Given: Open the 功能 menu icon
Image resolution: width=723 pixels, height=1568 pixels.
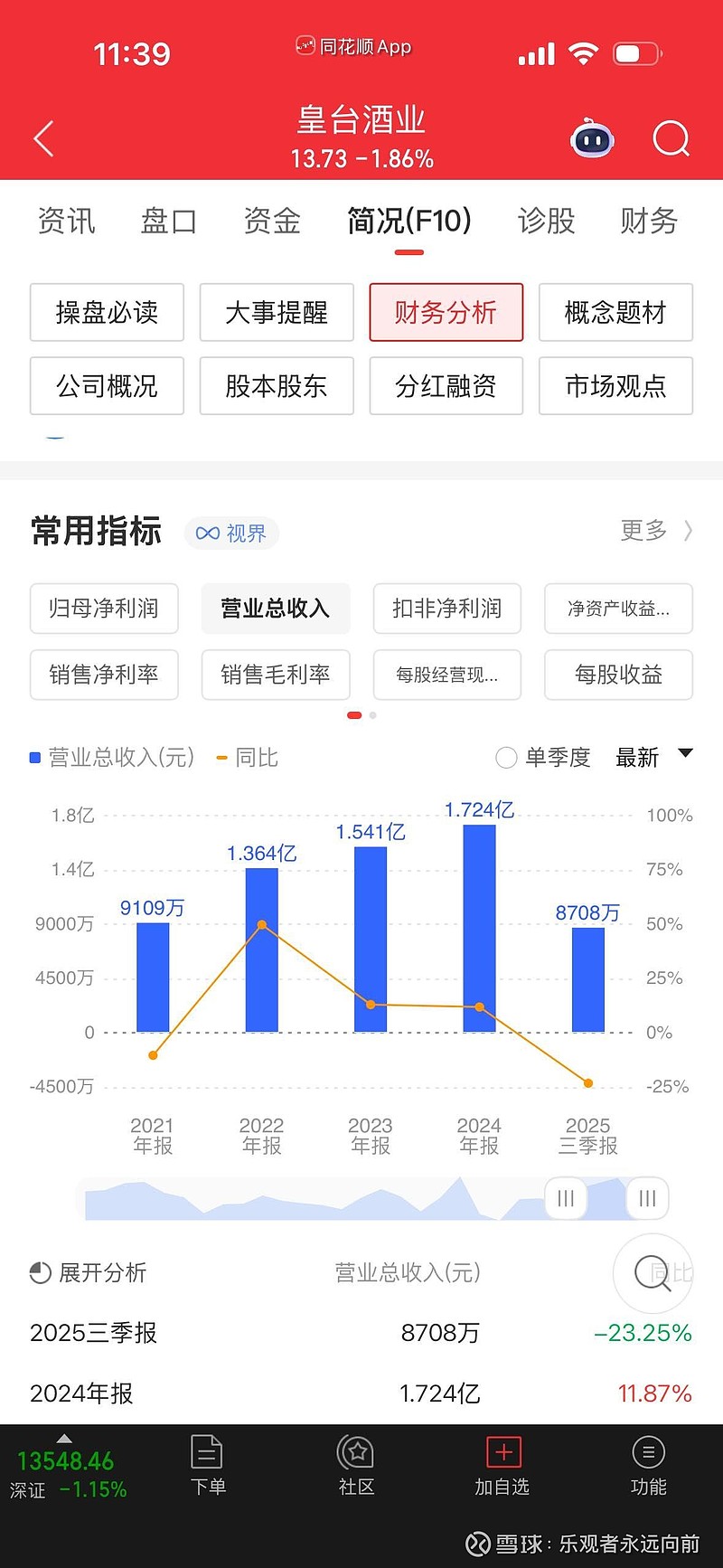Looking at the screenshot, I should (x=648, y=1465).
